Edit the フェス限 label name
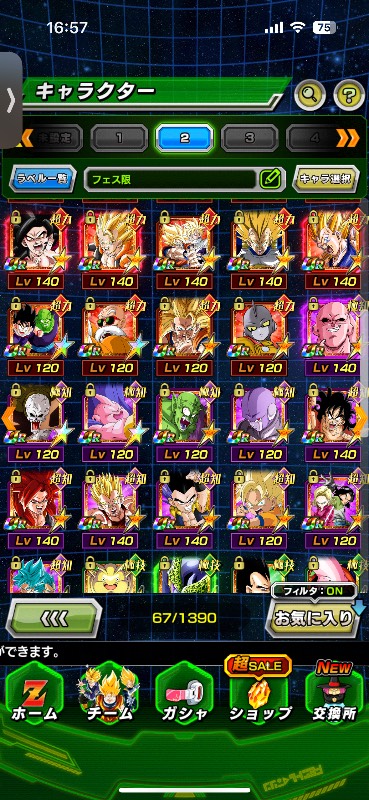 (x=270, y=179)
